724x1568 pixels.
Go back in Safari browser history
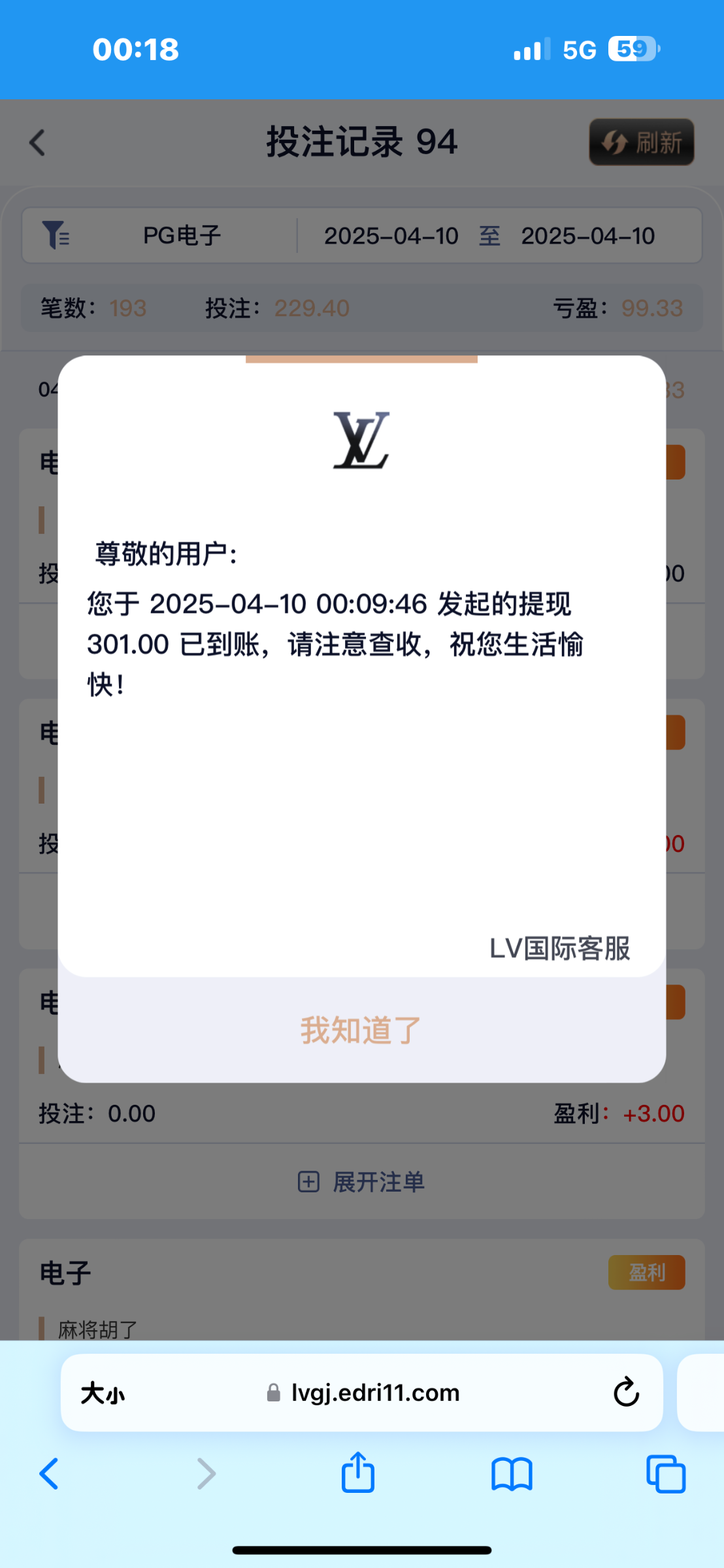tap(49, 1474)
